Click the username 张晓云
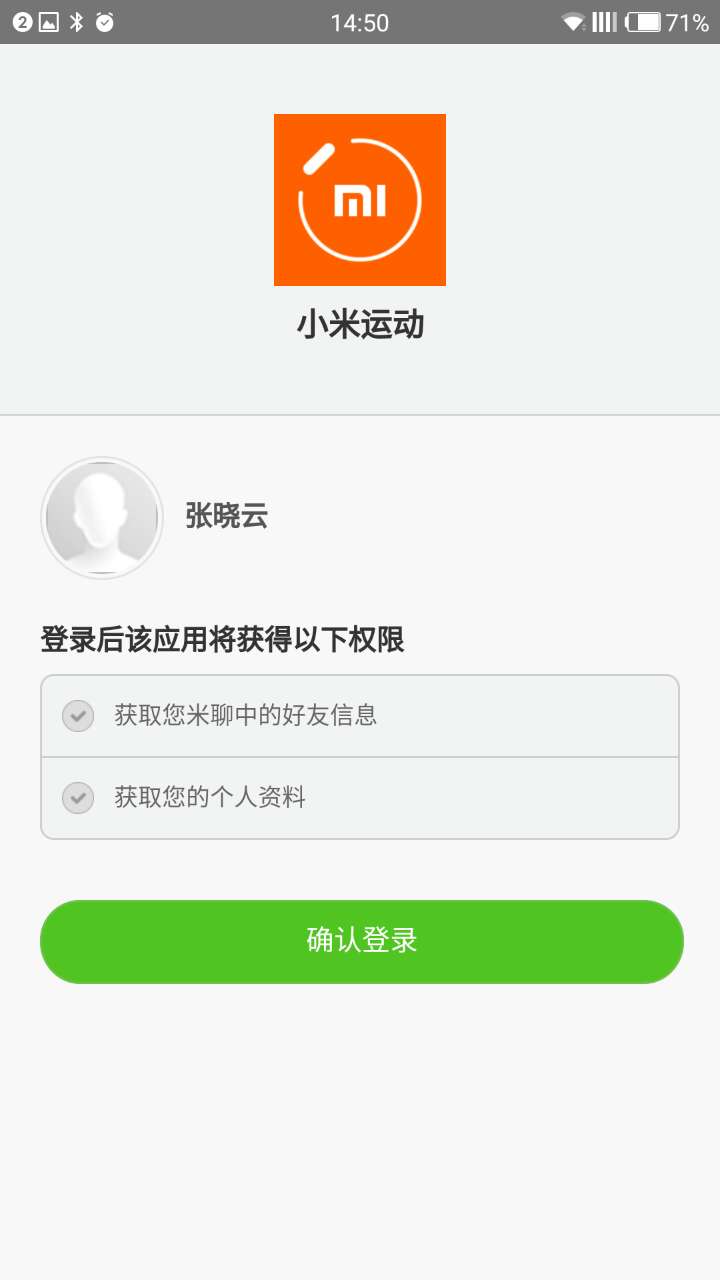This screenshot has height=1280, width=720. pyautogui.click(x=227, y=517)
